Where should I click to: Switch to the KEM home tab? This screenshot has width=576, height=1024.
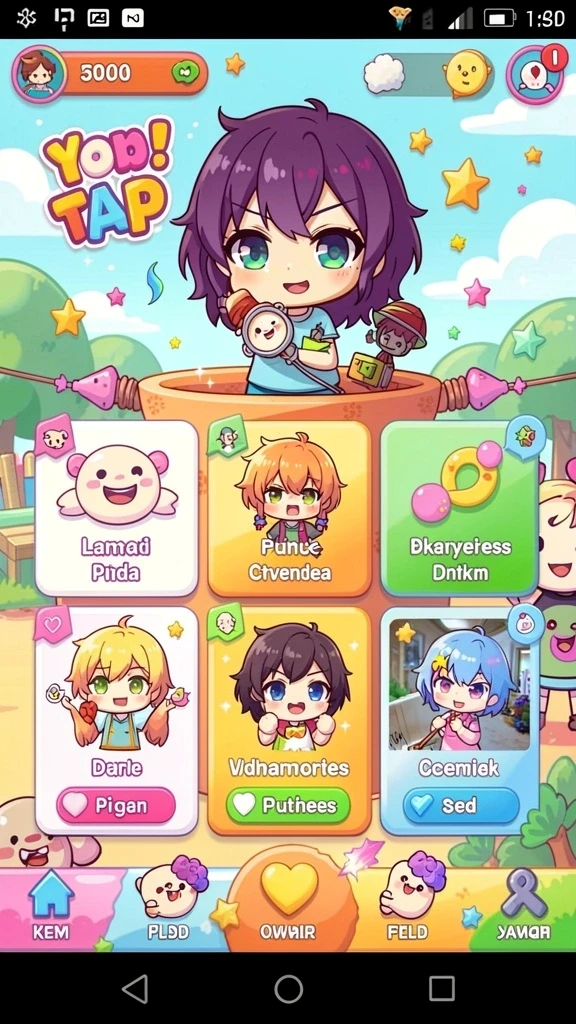51,906
